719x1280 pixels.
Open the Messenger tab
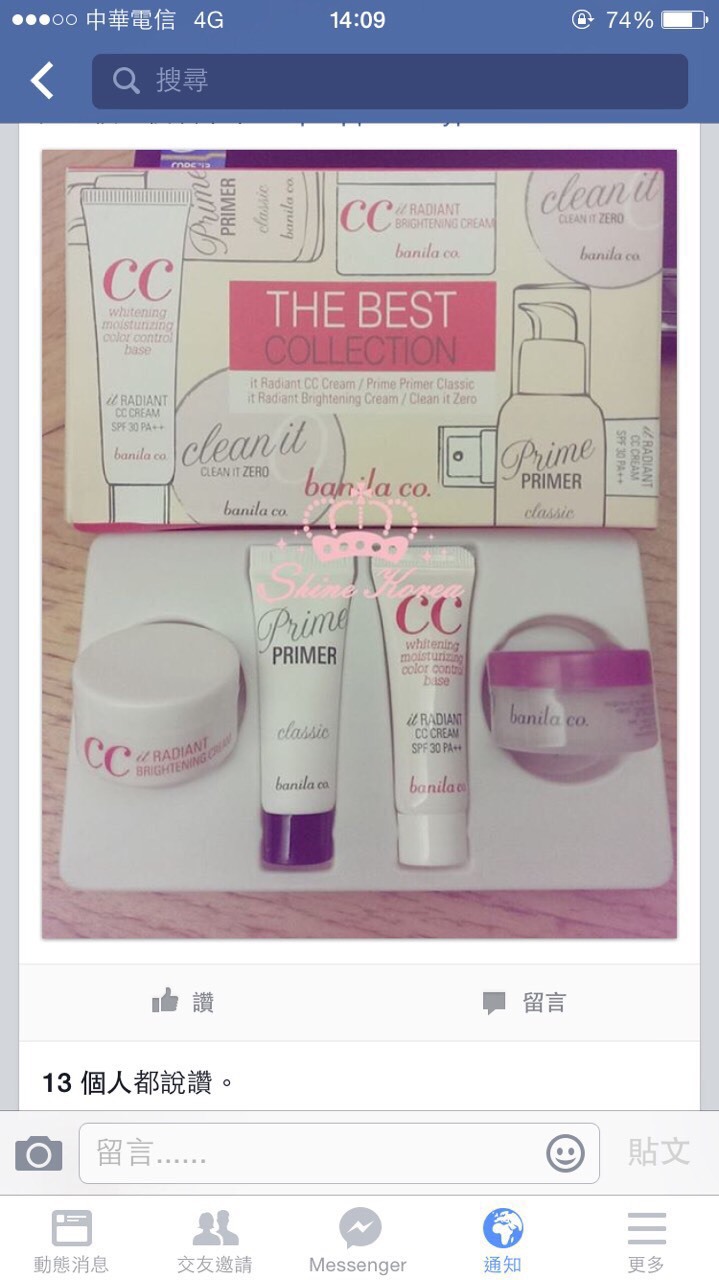tap(359, 1241)
